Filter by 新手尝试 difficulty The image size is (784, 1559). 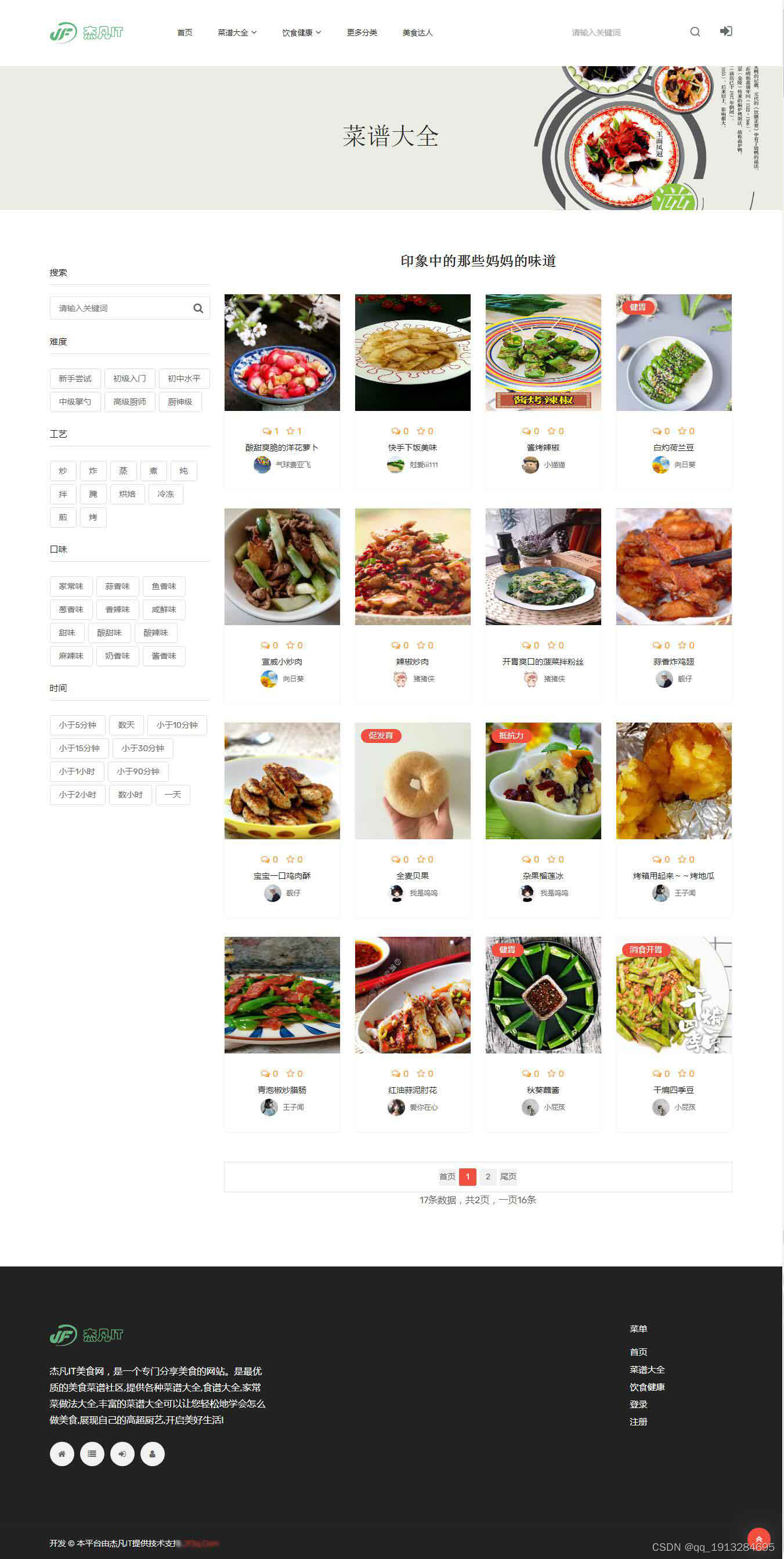pyautogui.click(x=75, y=378)
